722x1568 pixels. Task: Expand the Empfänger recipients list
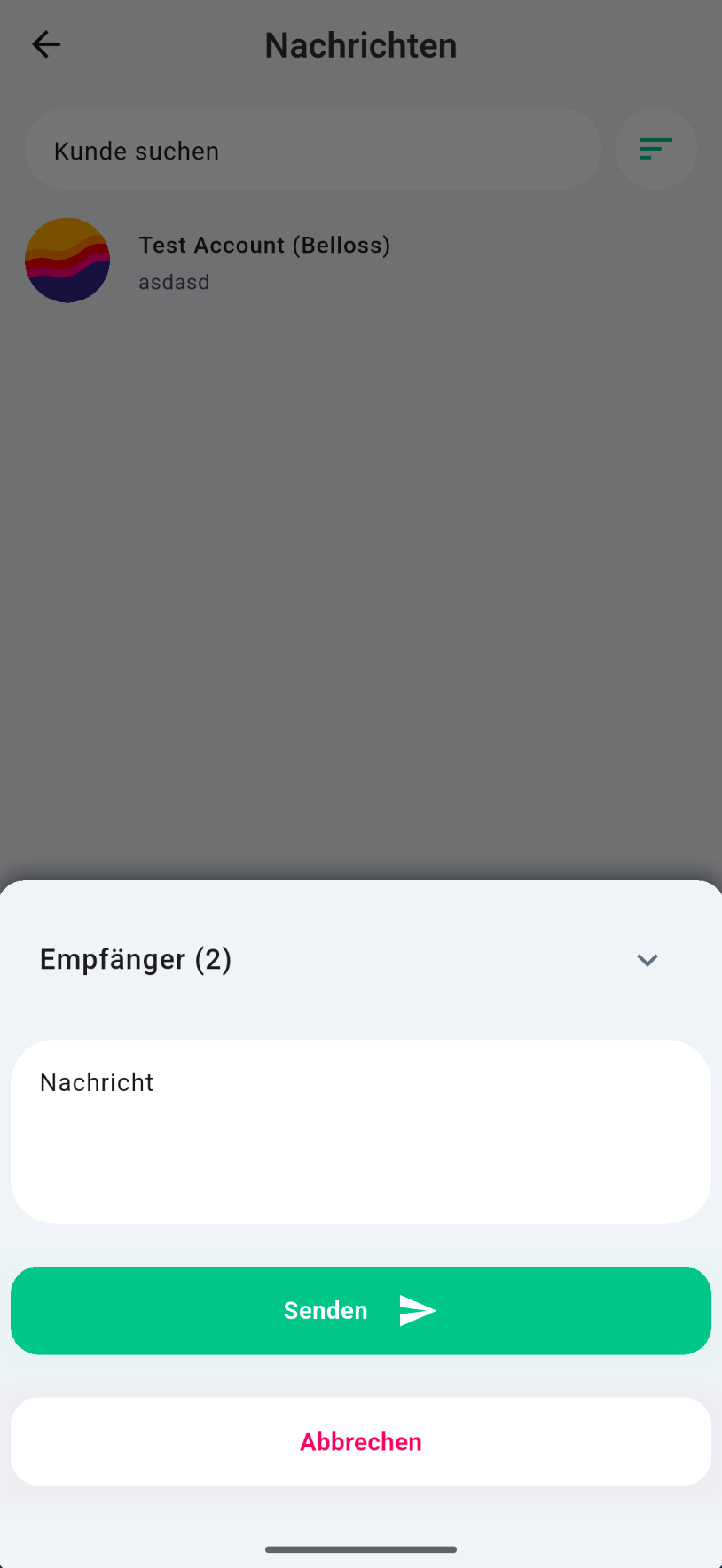coord(647,960)
